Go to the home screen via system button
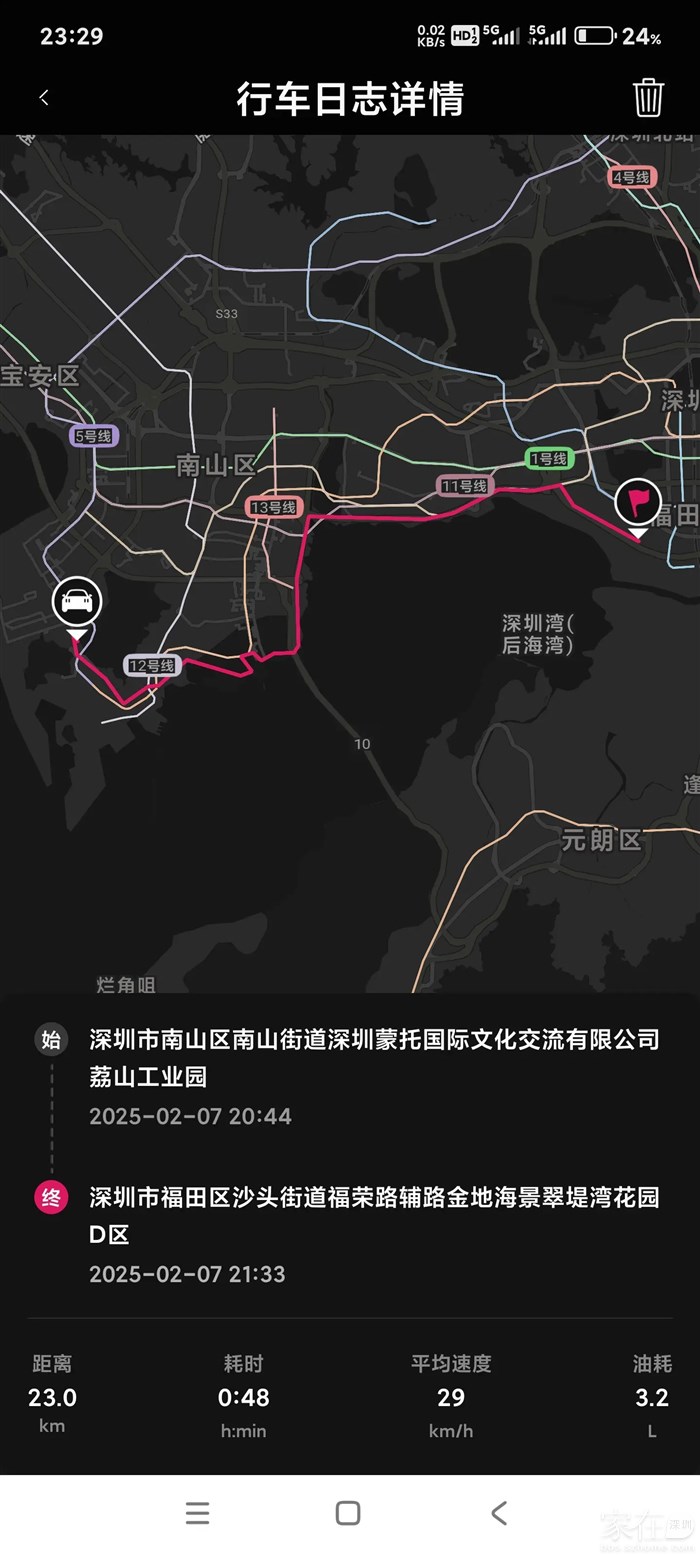The height and width of the screenshot is (1555, 700). pos(348,1513)
